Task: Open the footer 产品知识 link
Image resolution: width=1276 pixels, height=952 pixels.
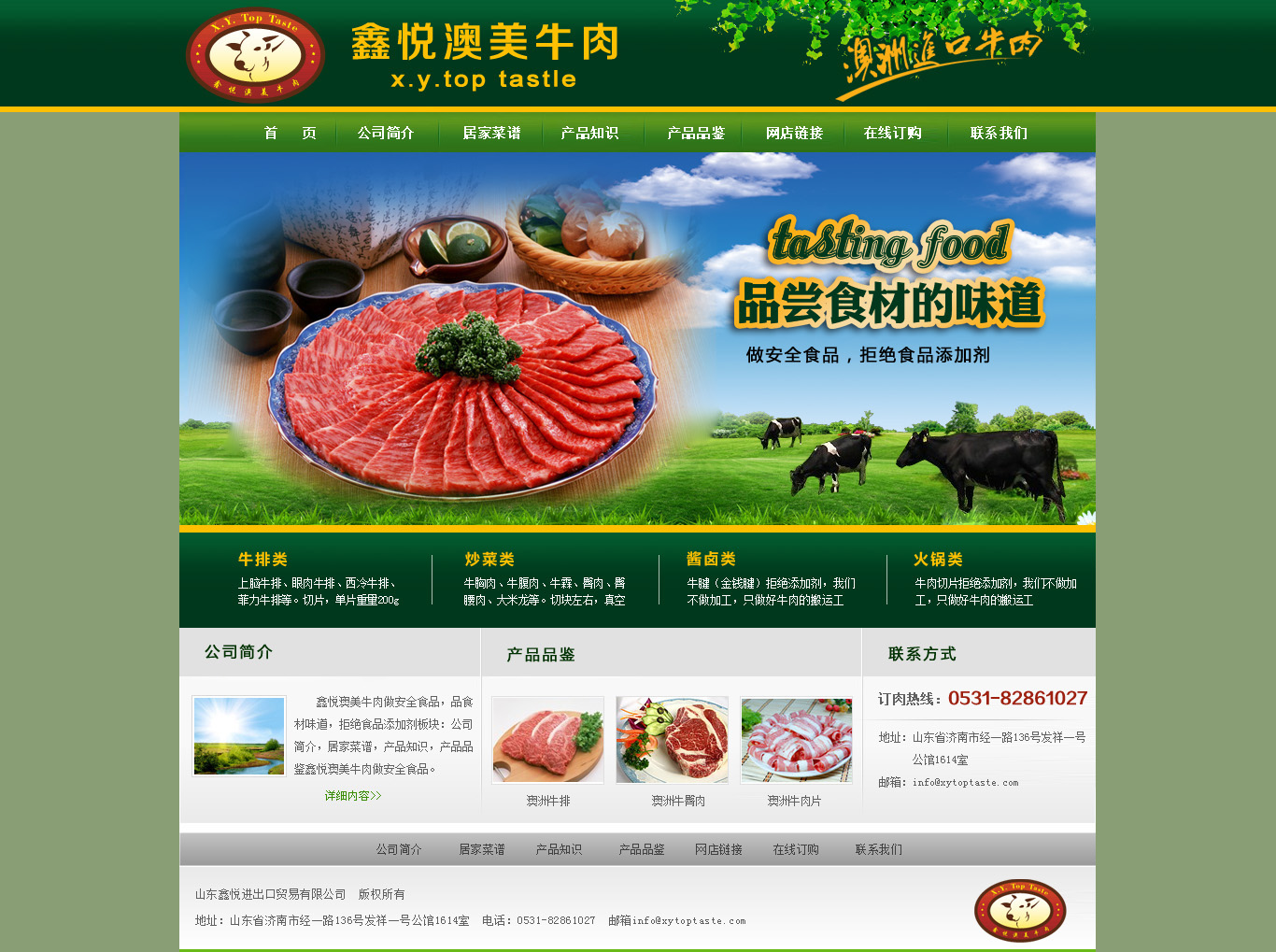Action: [x=559, y=849]
